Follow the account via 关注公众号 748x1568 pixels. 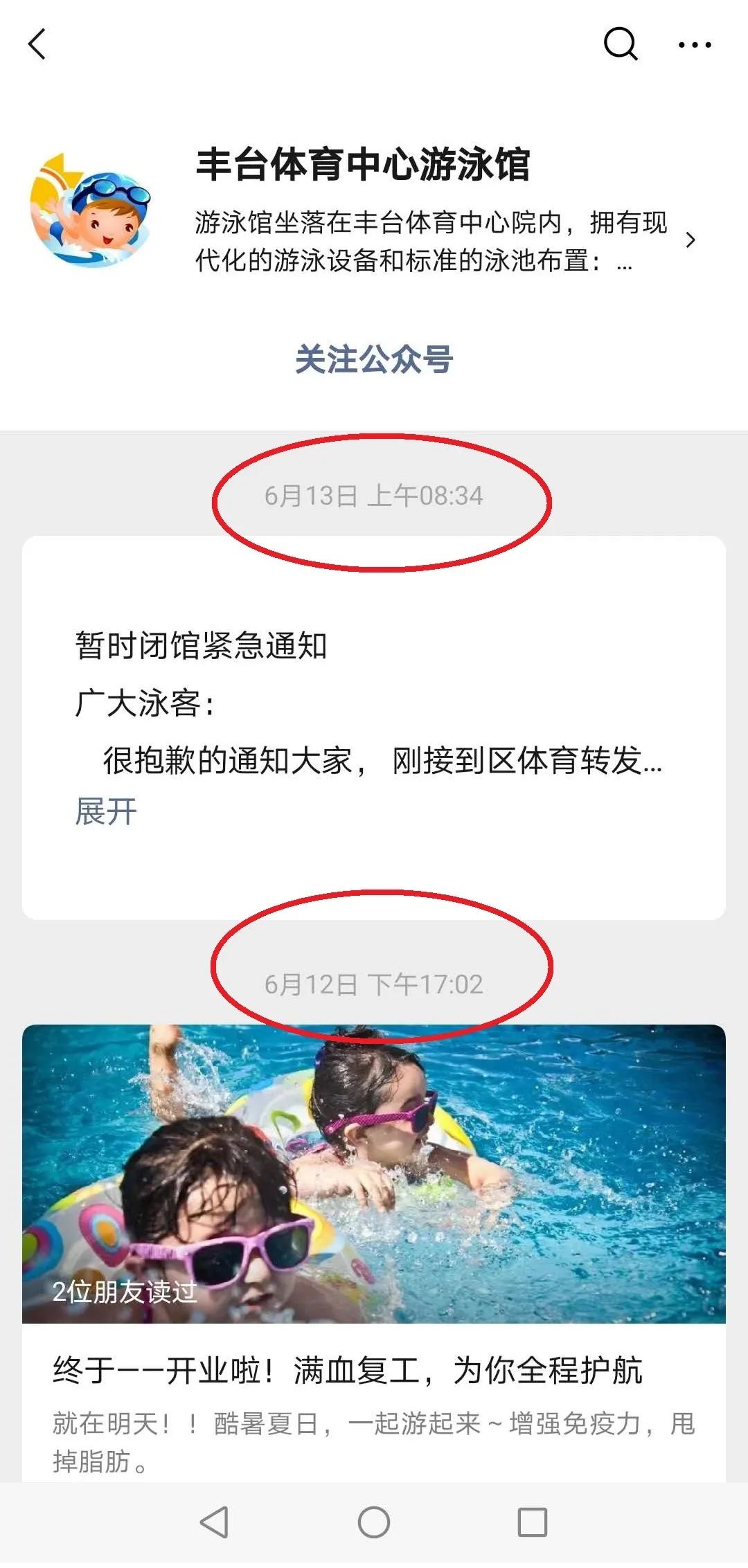point(374,359)
